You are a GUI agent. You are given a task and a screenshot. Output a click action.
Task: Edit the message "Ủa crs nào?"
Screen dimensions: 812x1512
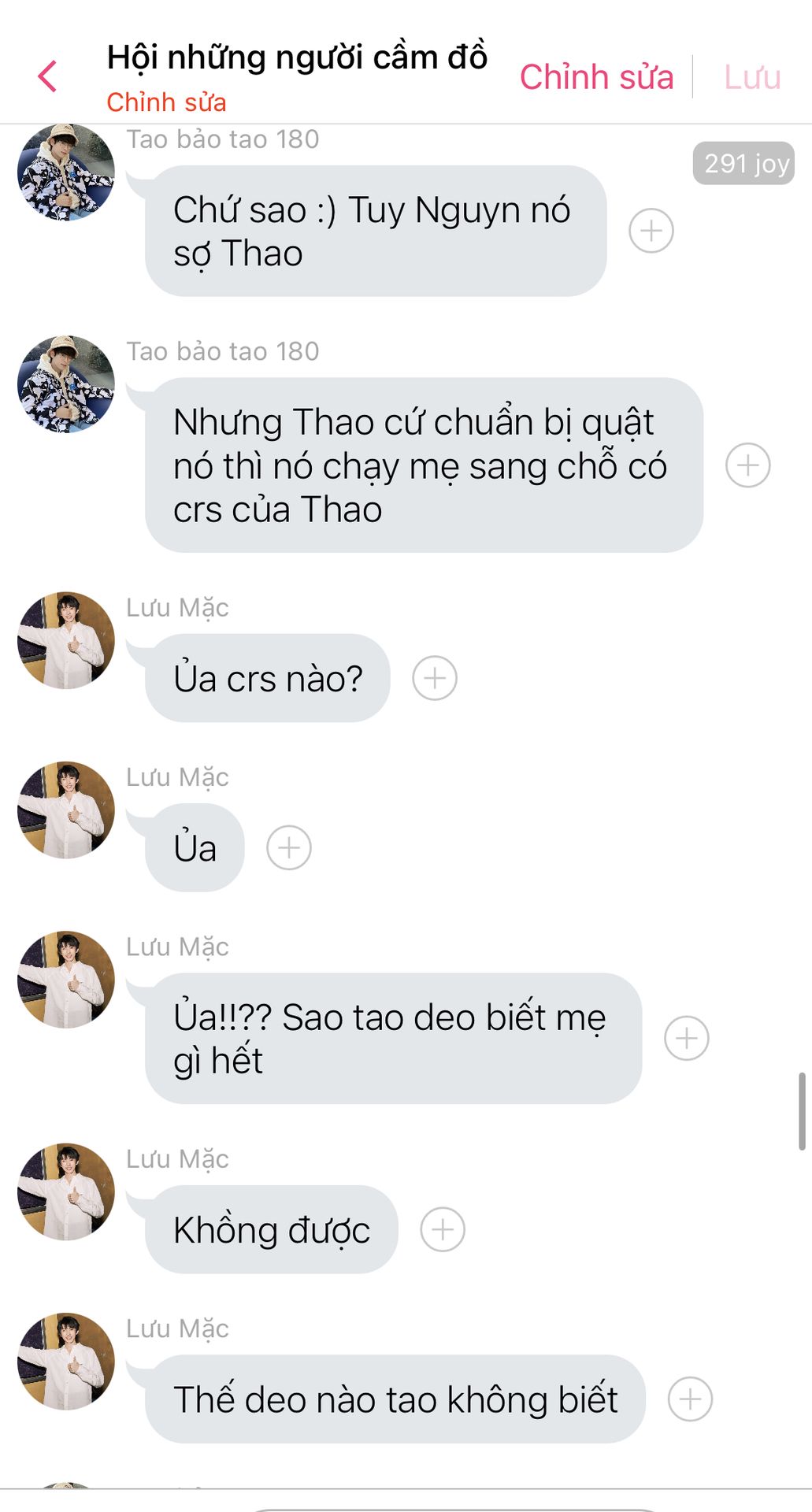tap(268, 679)
